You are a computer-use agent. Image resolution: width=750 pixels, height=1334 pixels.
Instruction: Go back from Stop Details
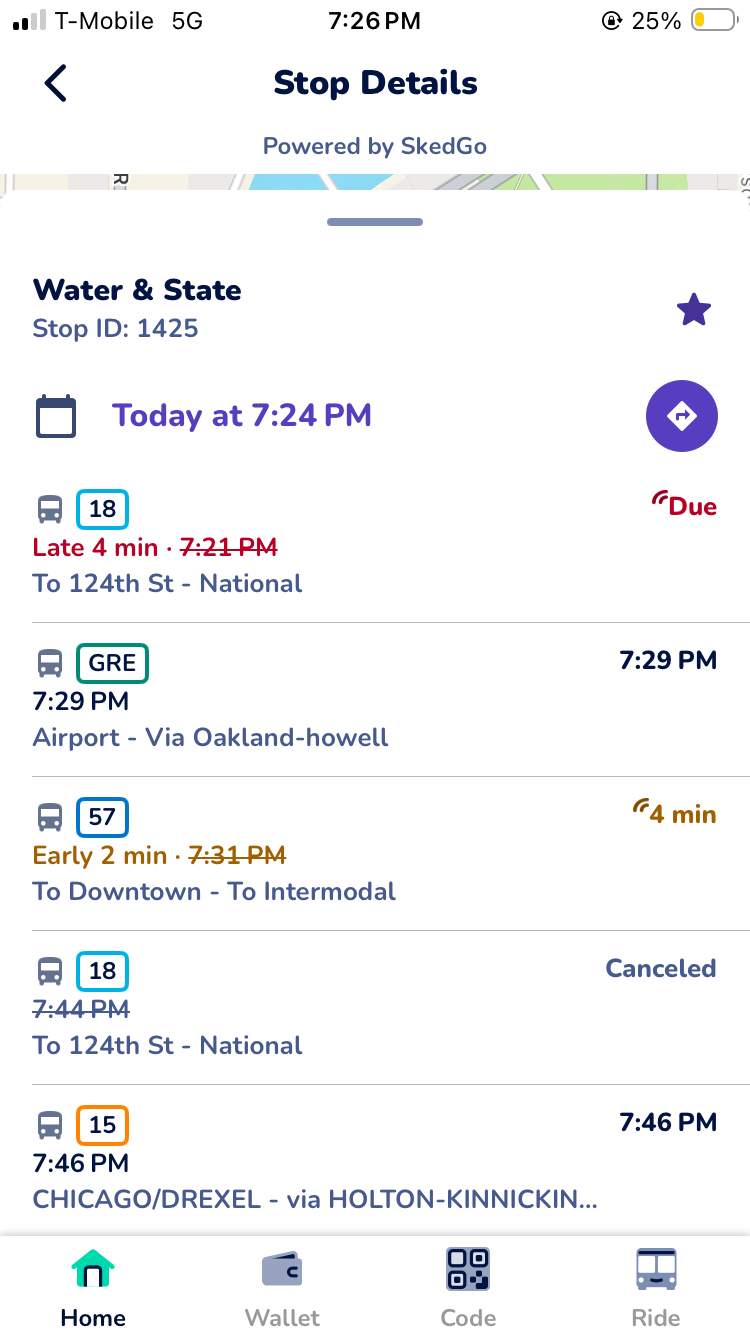click(56, 83)
